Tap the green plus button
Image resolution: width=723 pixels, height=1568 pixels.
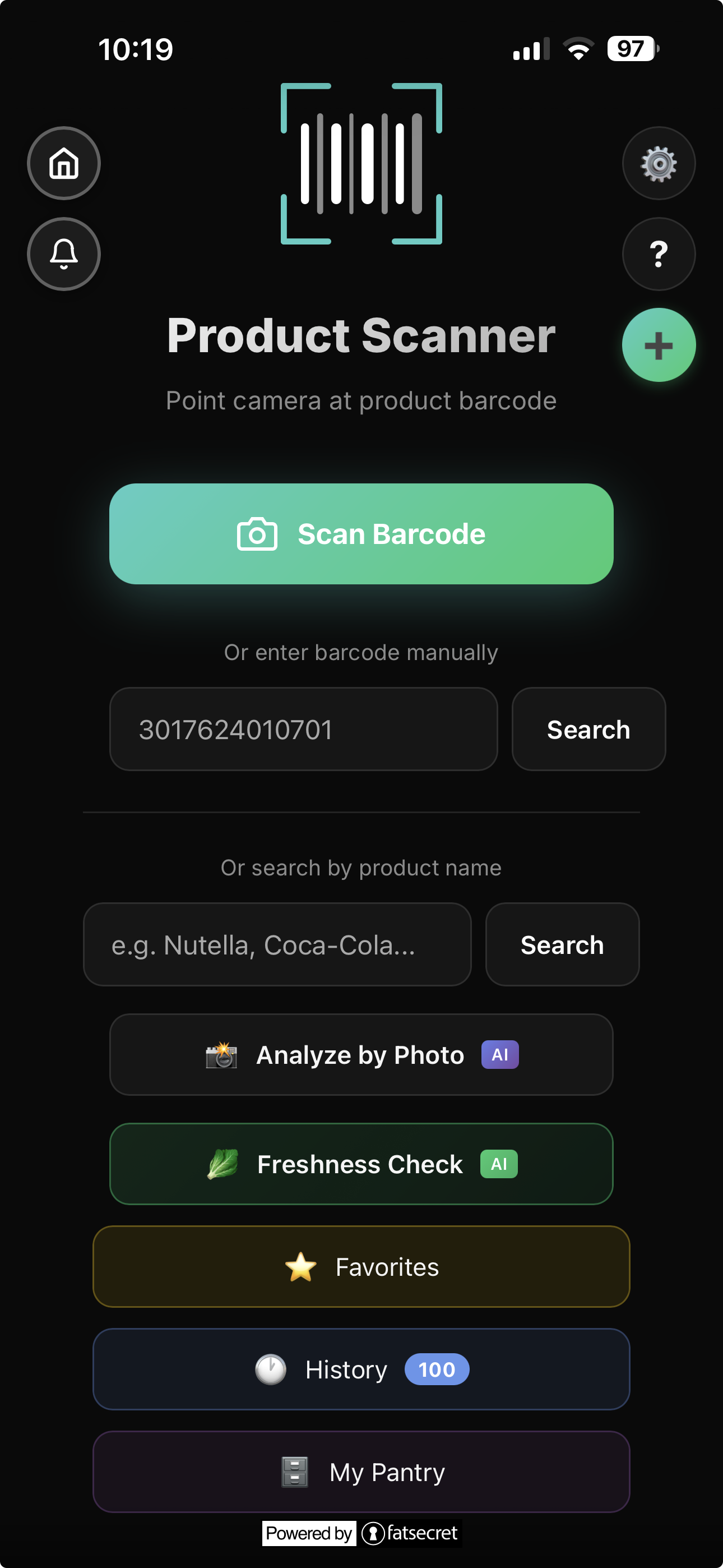(659, 344)
